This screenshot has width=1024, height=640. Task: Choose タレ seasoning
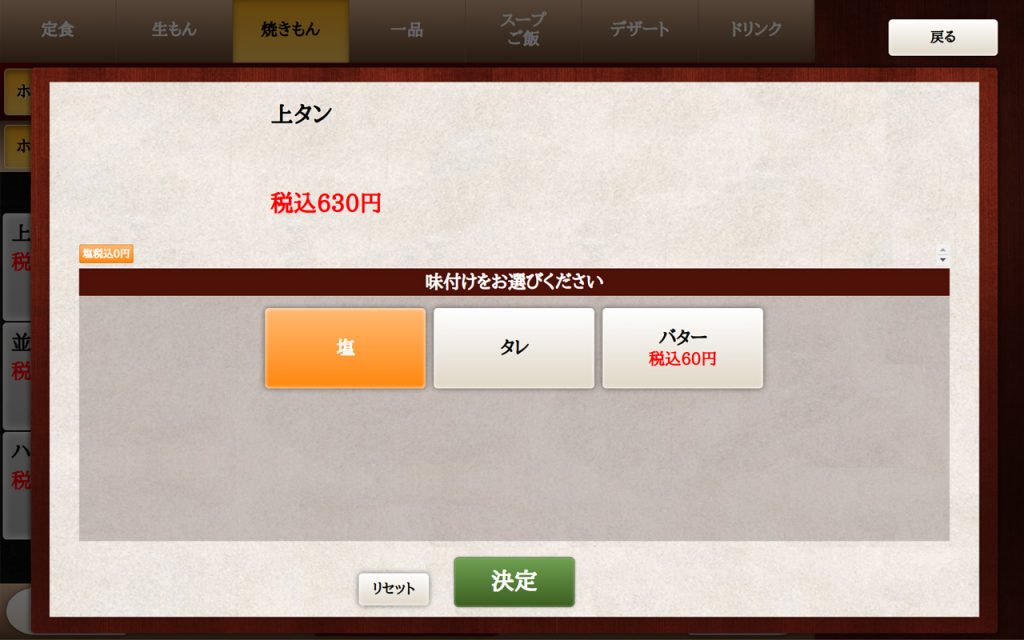[x=514, y=348]
